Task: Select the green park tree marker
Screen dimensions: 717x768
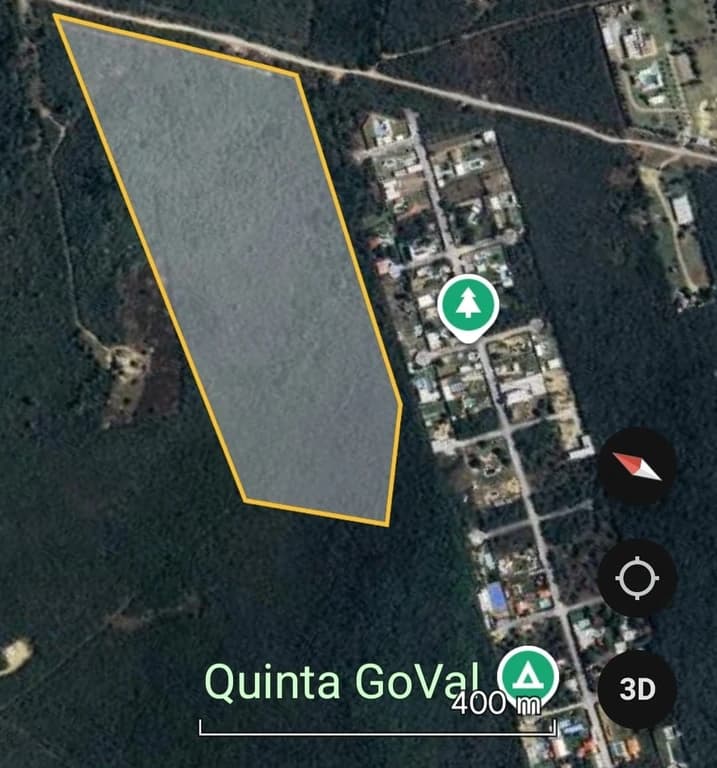Action: point(467,304)
